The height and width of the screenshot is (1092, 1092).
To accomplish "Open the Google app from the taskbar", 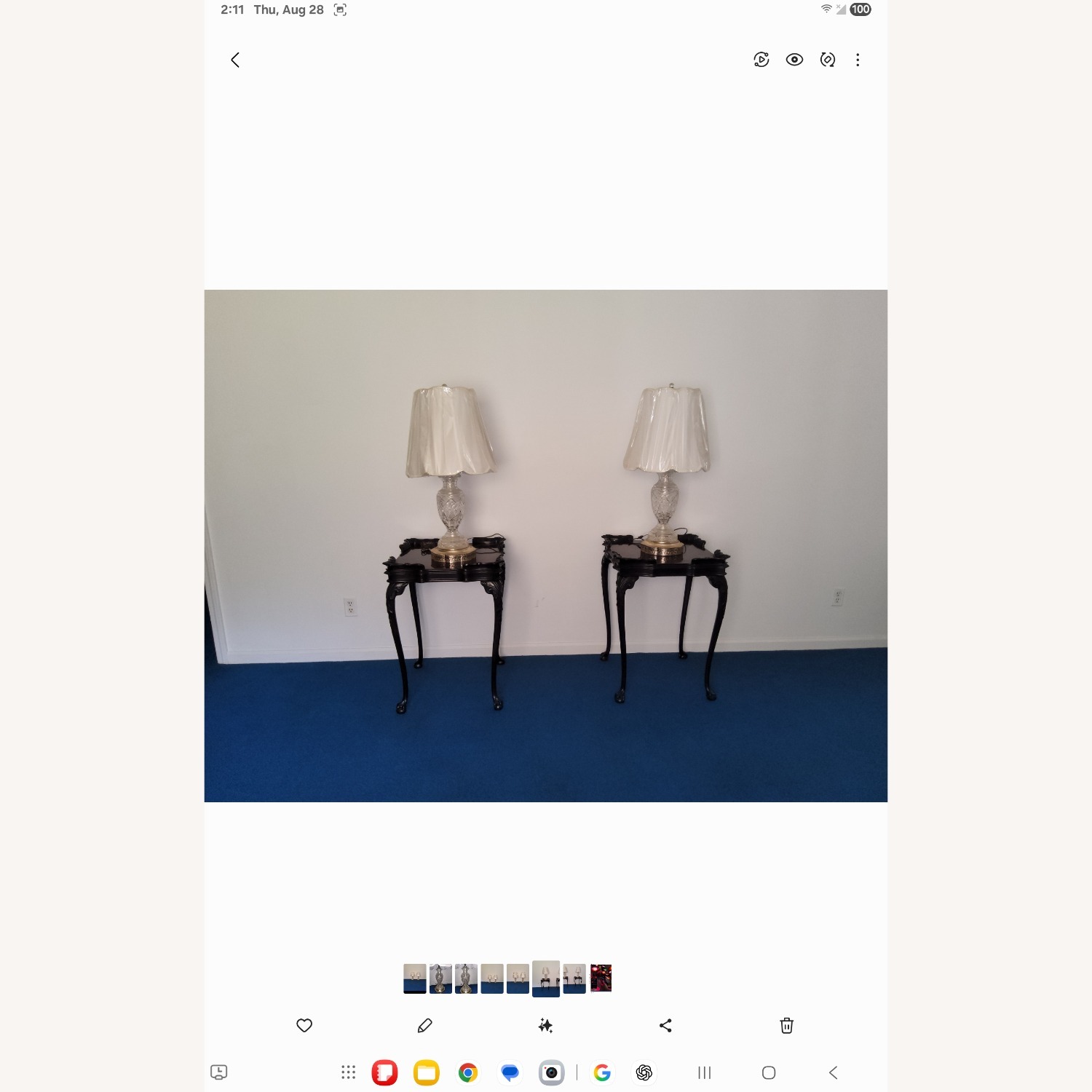I will 602,1072.
